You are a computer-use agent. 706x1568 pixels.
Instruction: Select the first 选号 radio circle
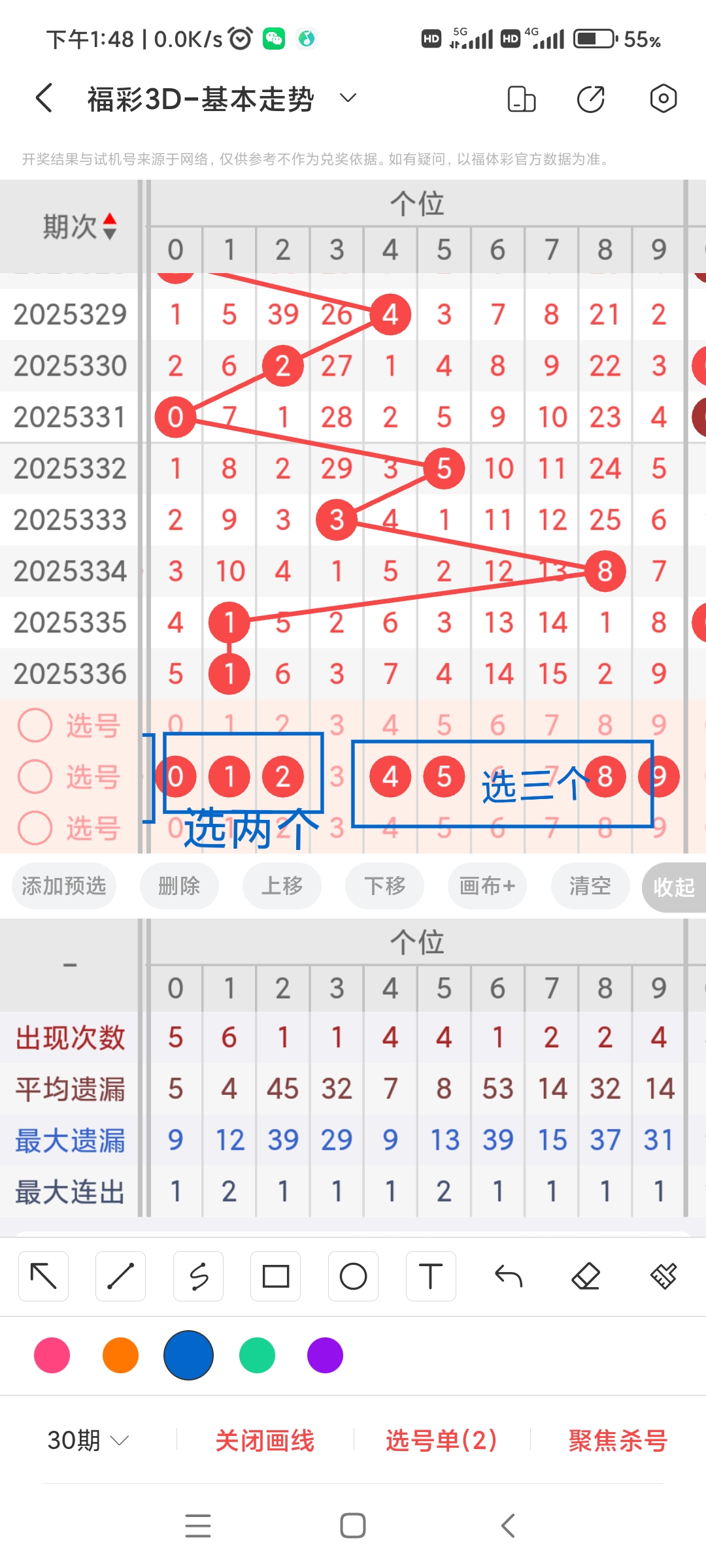point(35,725)
